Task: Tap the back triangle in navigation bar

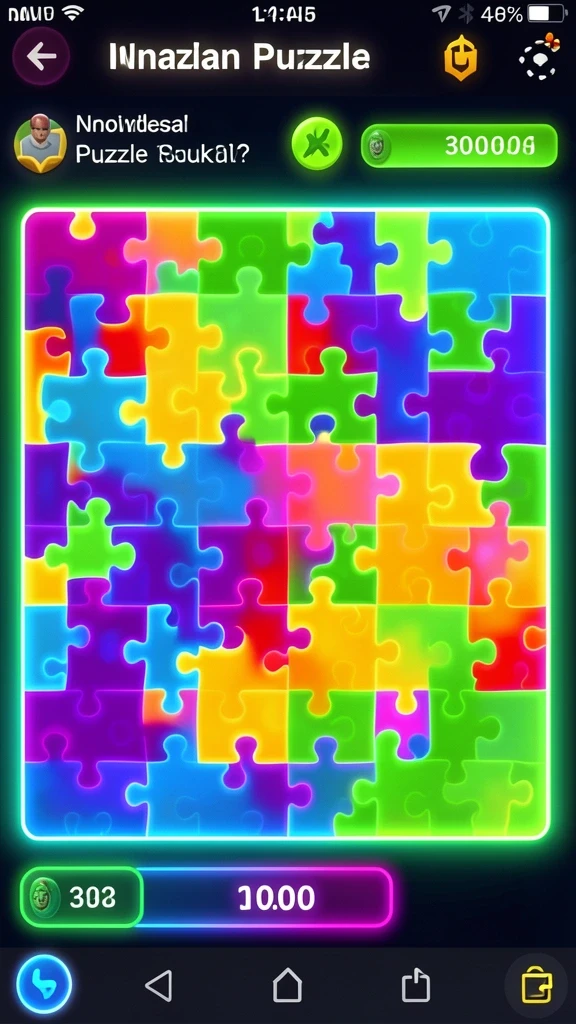Action: coord(159,985)
